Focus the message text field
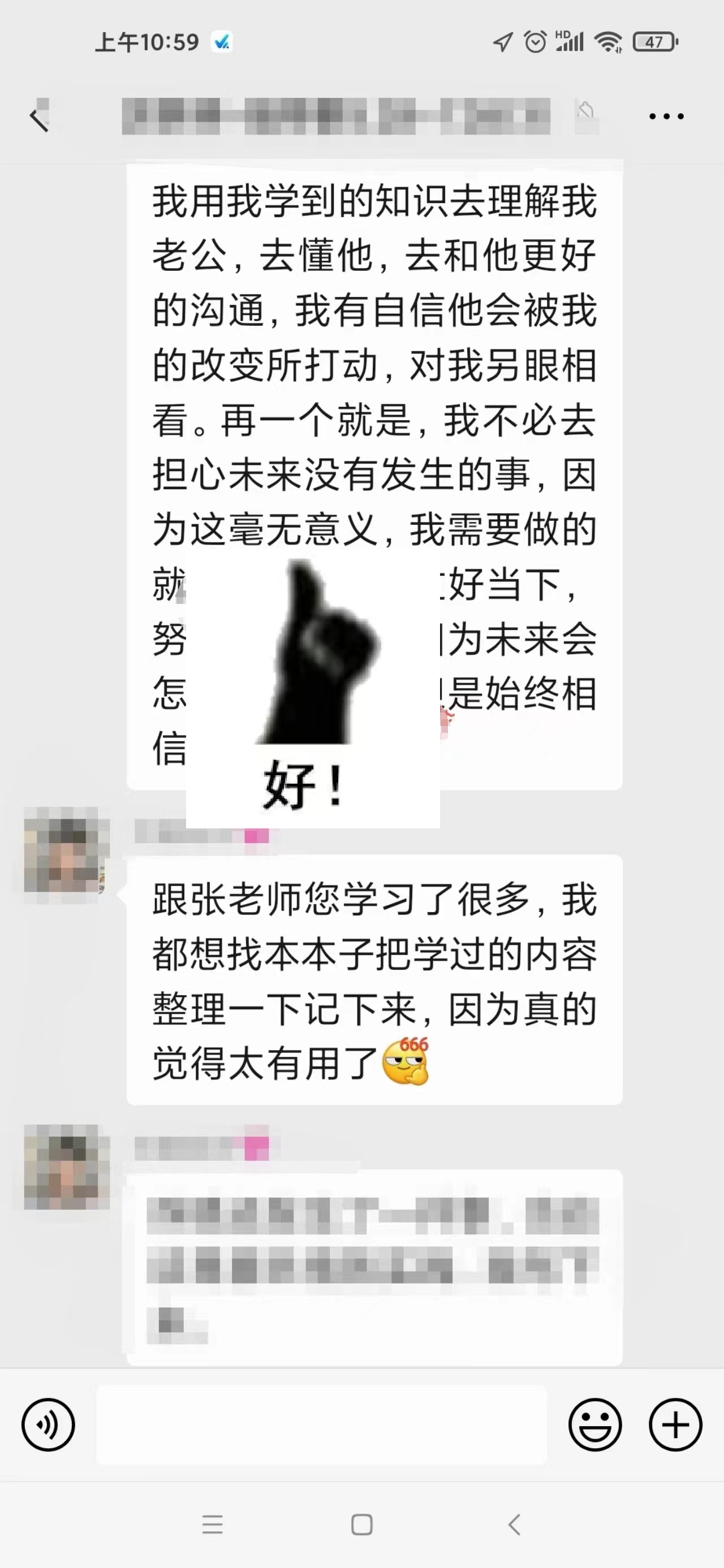 321,1424
